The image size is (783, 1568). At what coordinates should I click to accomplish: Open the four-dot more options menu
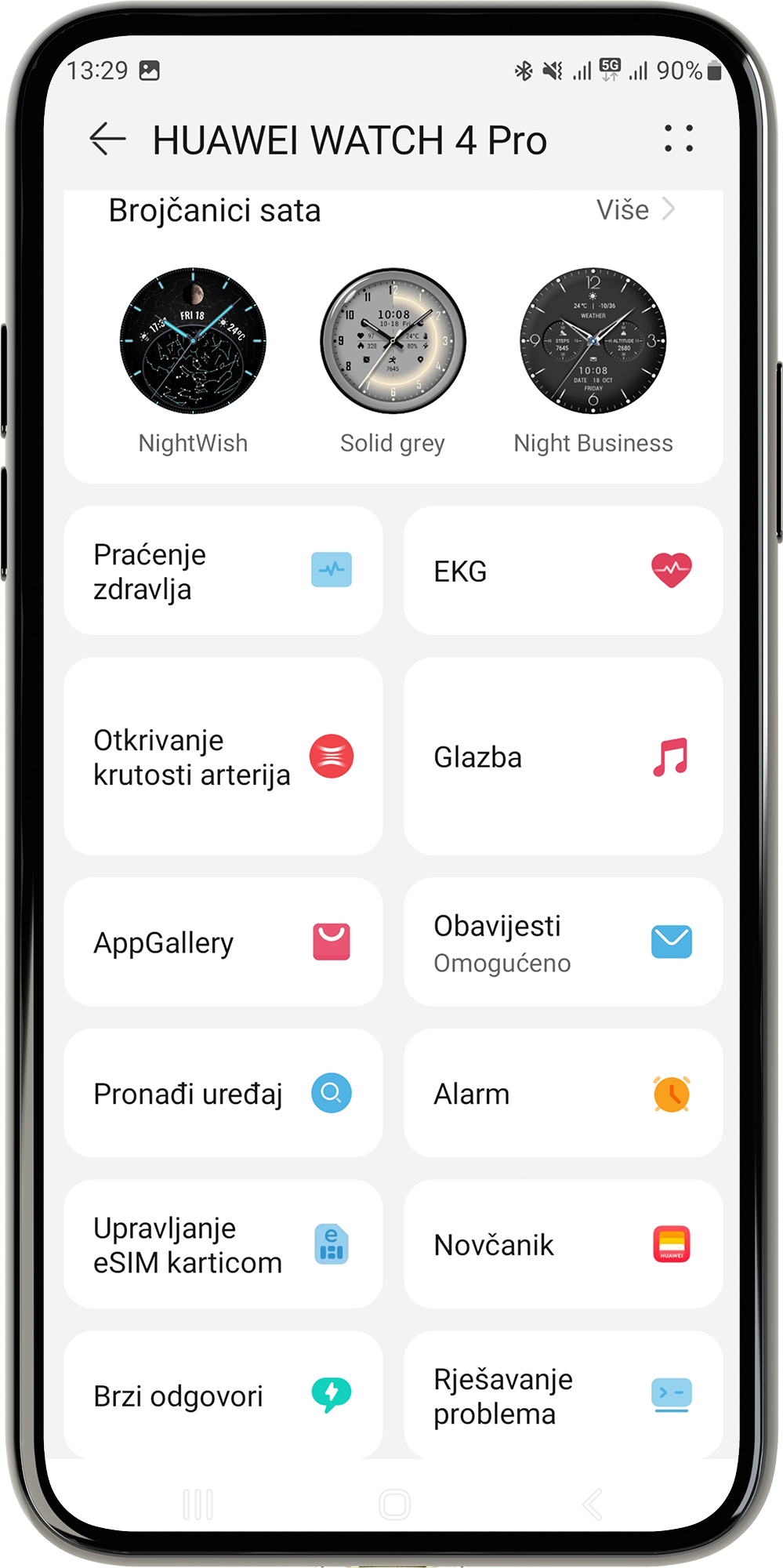[x=678, y=139]
